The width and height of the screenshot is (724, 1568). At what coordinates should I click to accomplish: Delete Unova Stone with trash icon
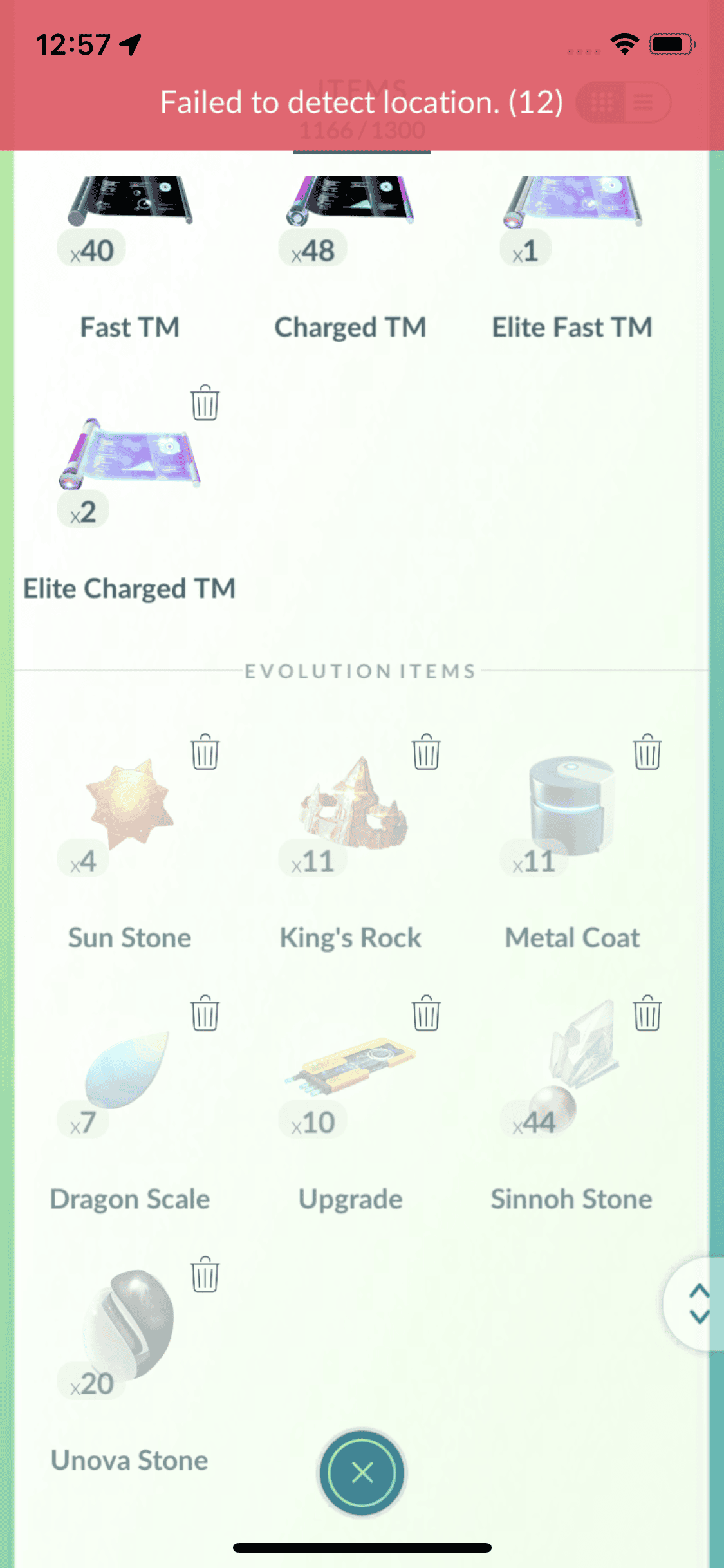tap(205, 1275)
